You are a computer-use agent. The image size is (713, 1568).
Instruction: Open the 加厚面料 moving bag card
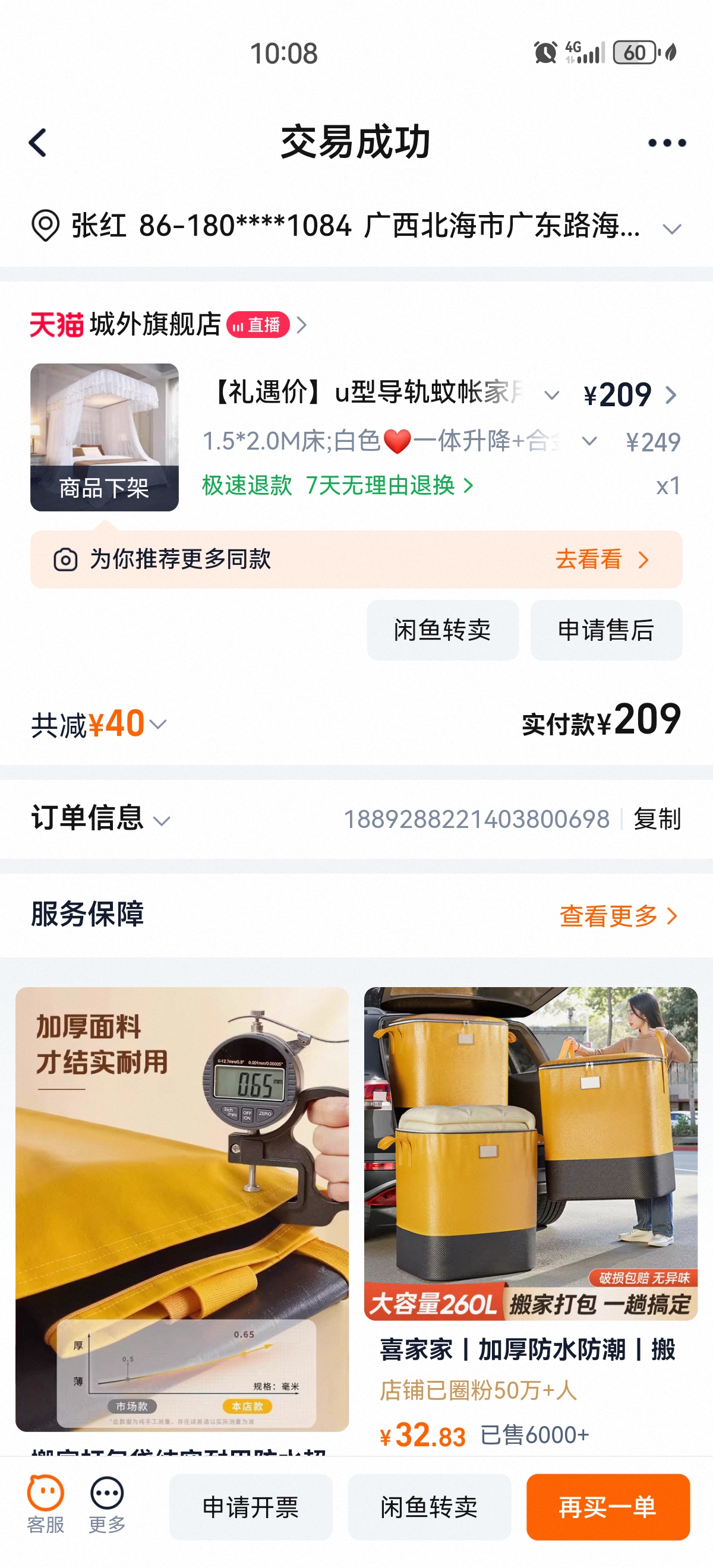click(182, 1208)
